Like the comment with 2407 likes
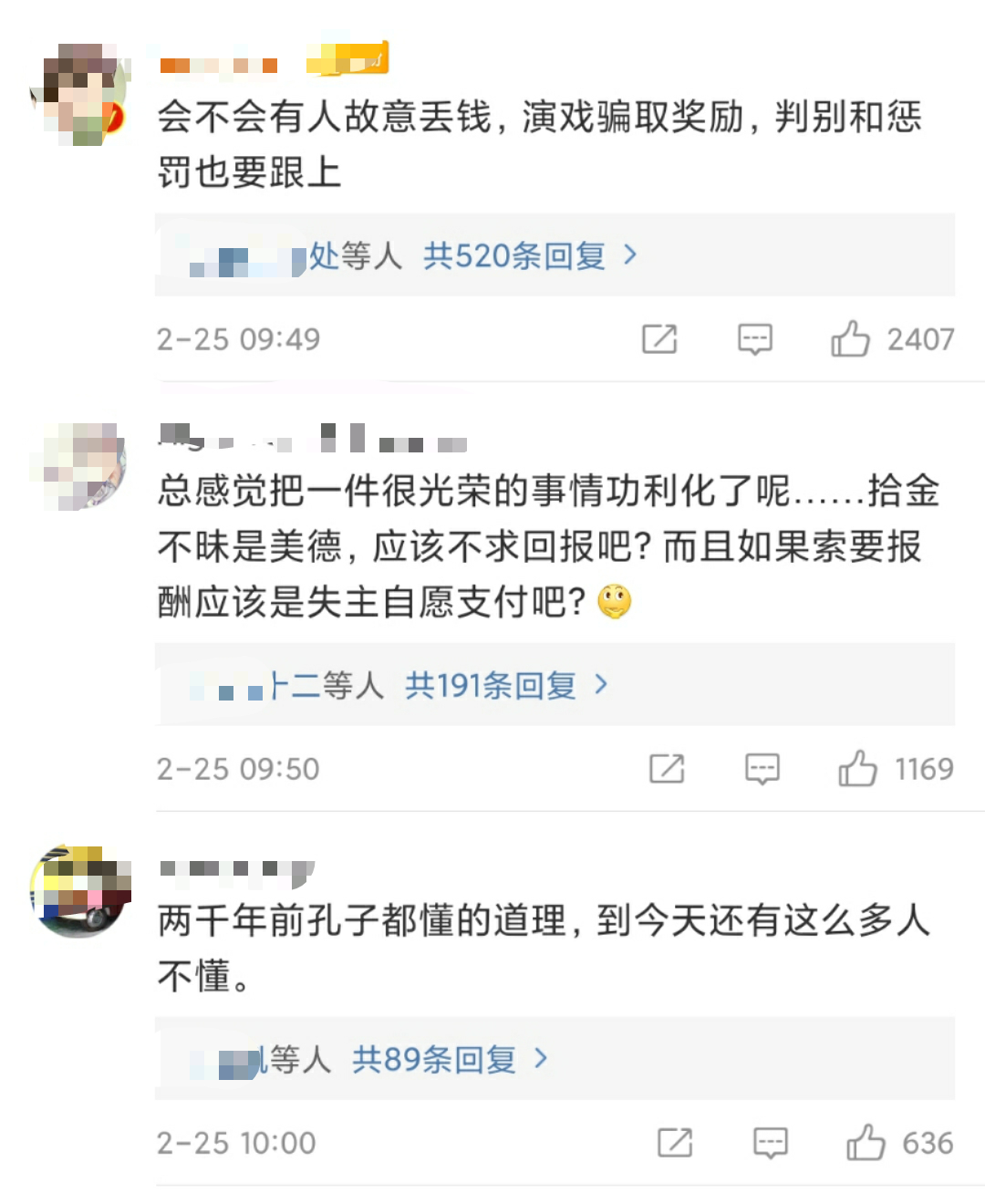Viewport: 985px width, 1204px height. (850, 339)
